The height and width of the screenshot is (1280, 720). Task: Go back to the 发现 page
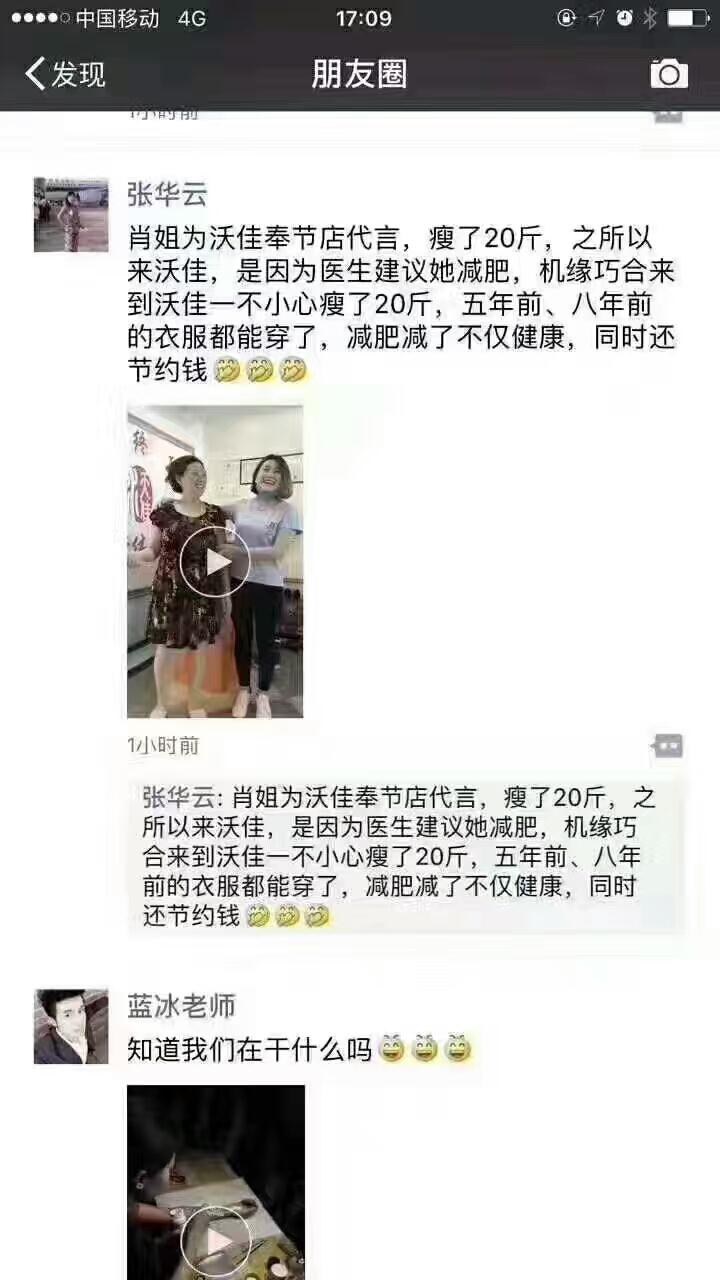[x=65, y=74]
